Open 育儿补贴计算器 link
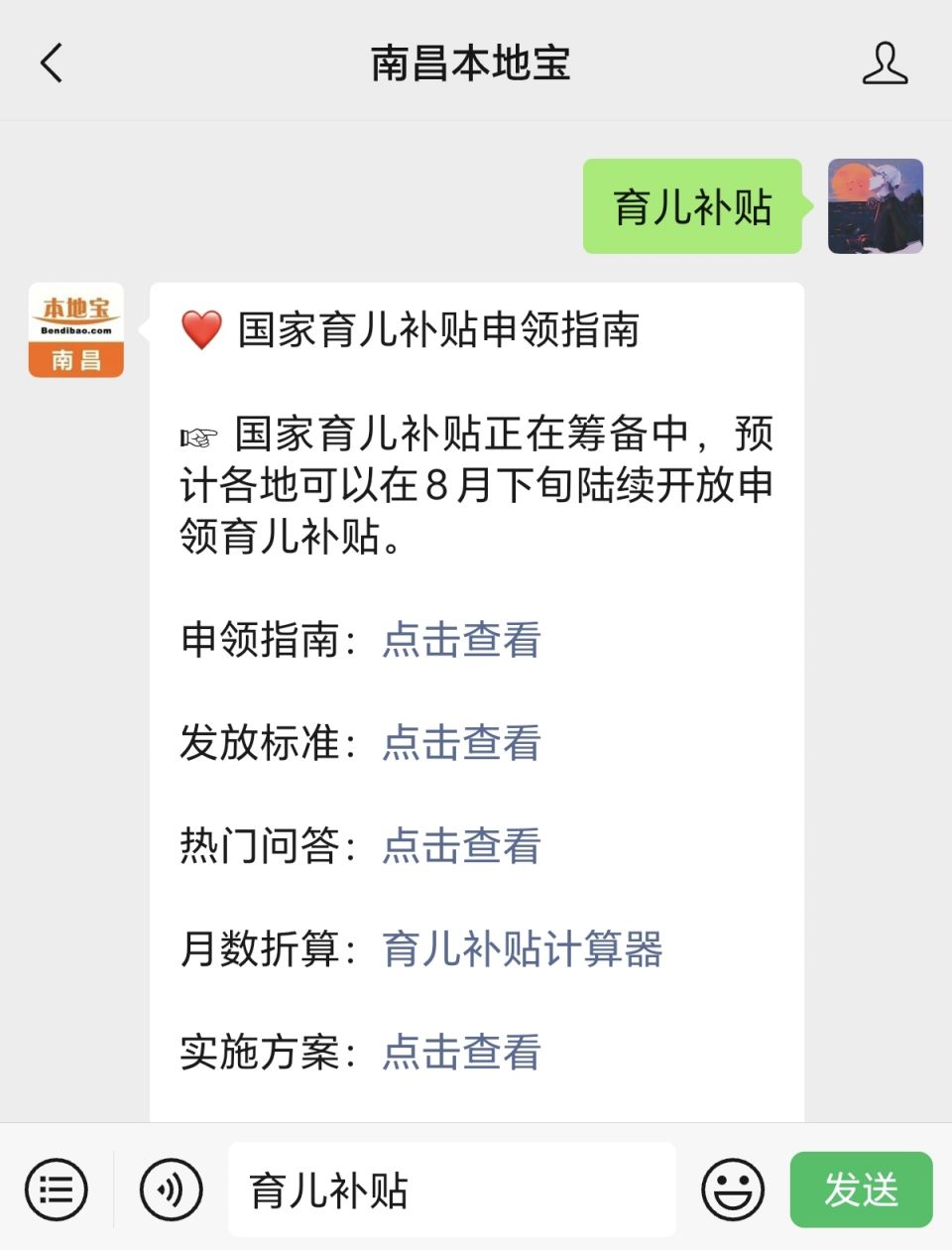952x1250 pixels. tap(522, 949)
